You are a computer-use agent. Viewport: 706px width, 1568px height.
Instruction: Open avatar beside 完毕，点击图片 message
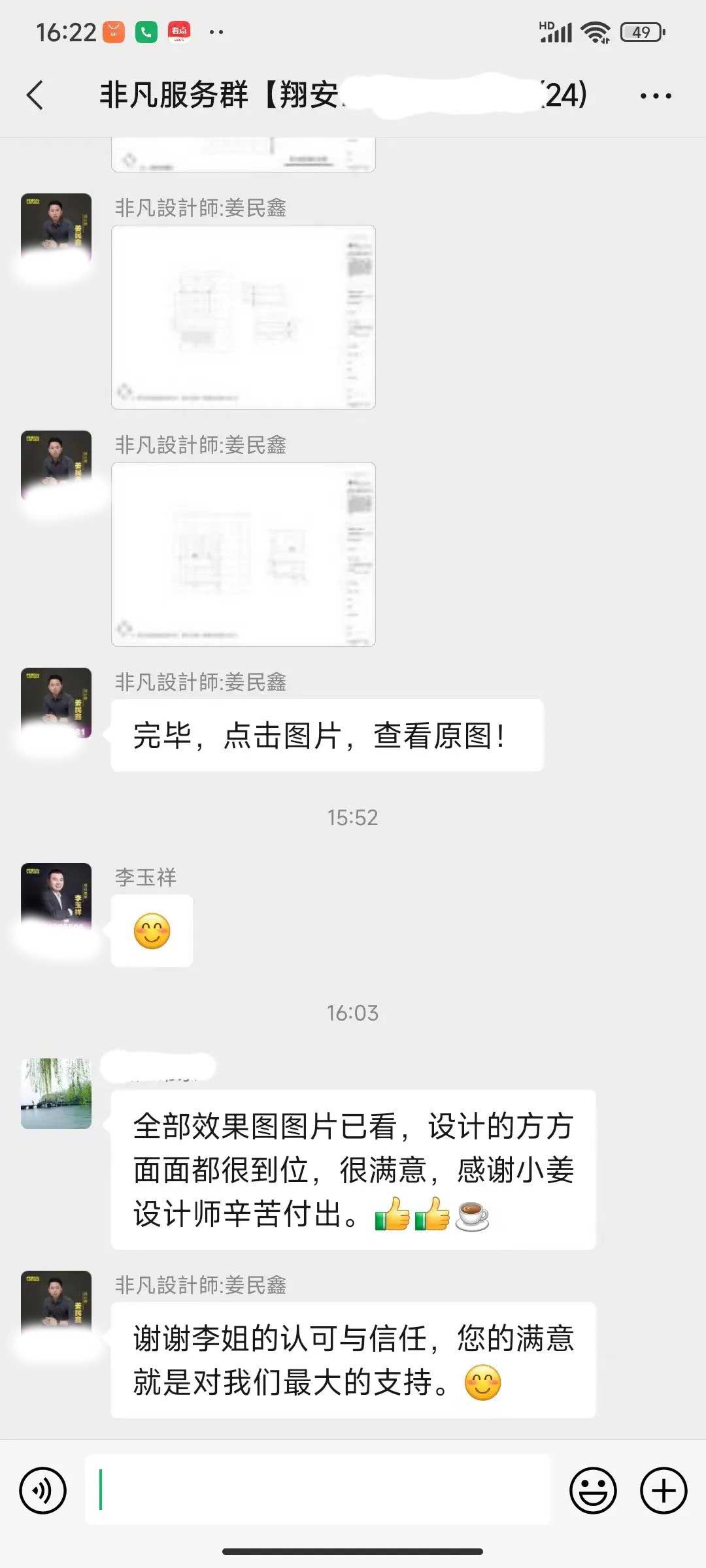[56, 702]
